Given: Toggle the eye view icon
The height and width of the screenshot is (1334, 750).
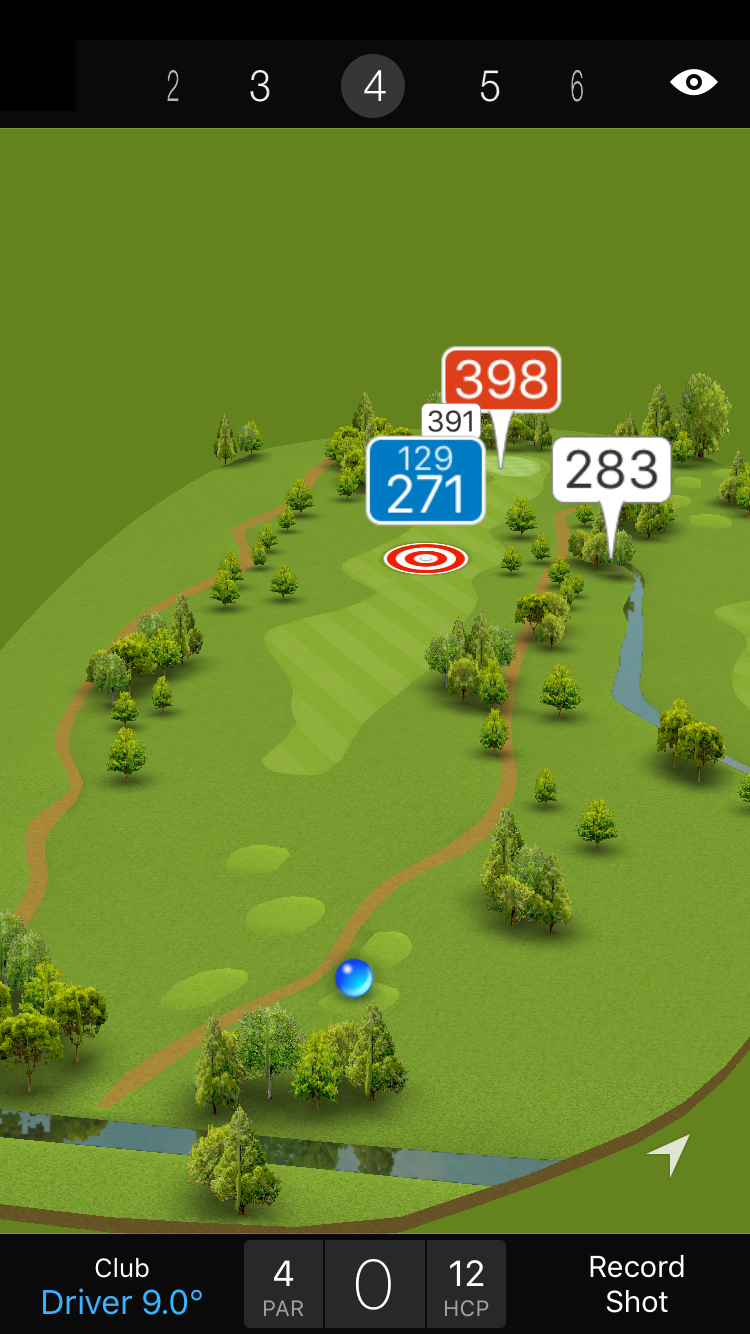Looking at the screenshot, I should [693, 83].
